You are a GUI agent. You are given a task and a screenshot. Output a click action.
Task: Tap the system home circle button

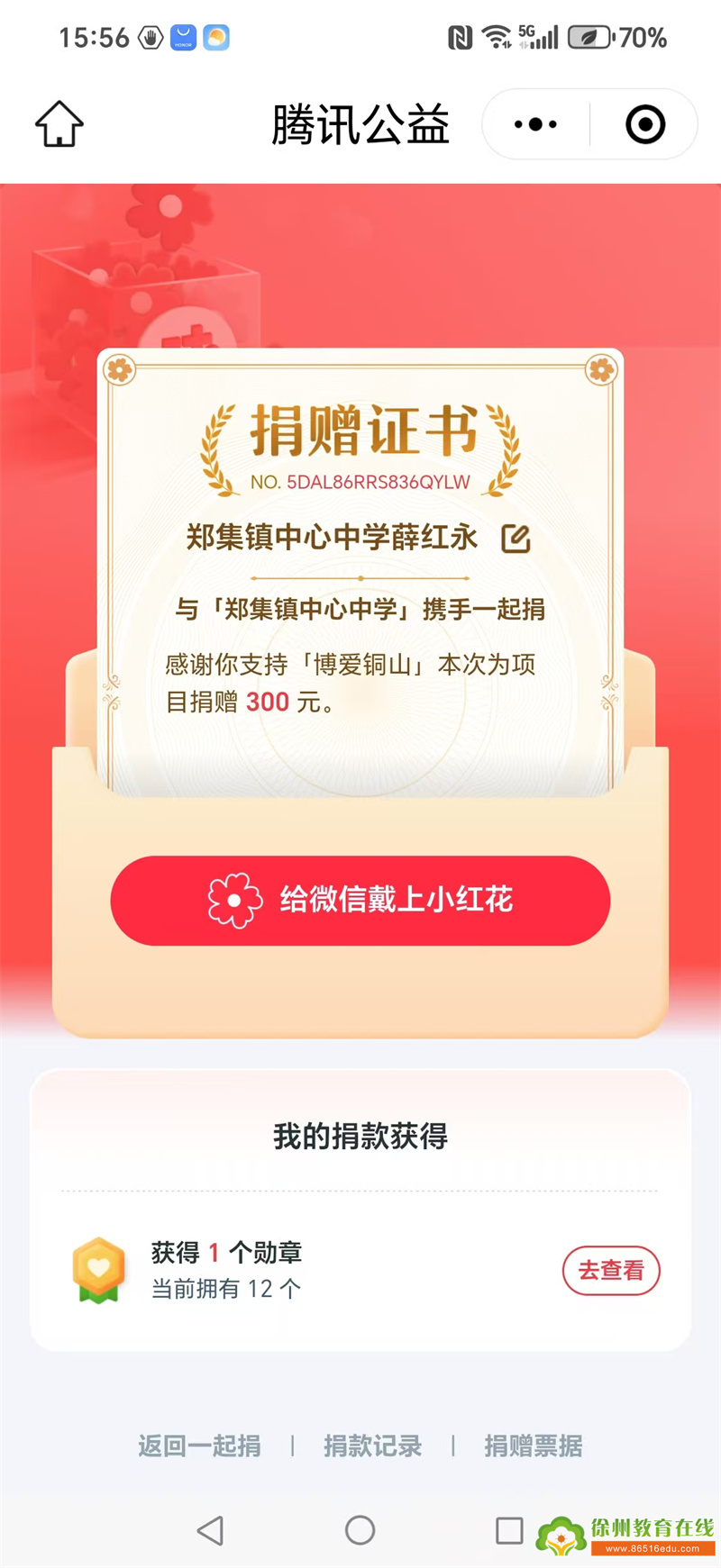(360, 1530)
